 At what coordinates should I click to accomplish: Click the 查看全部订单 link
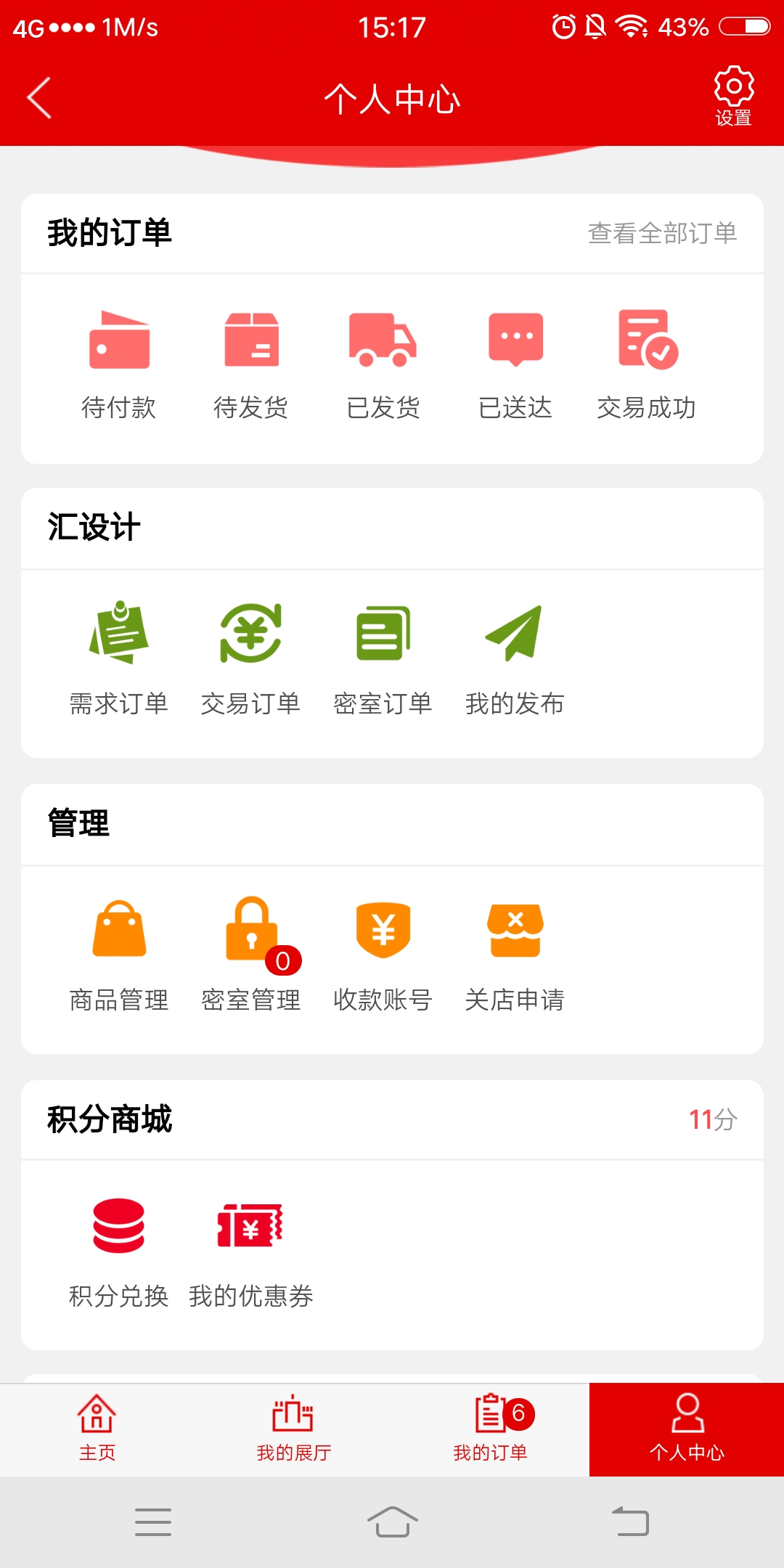[663, 232]
